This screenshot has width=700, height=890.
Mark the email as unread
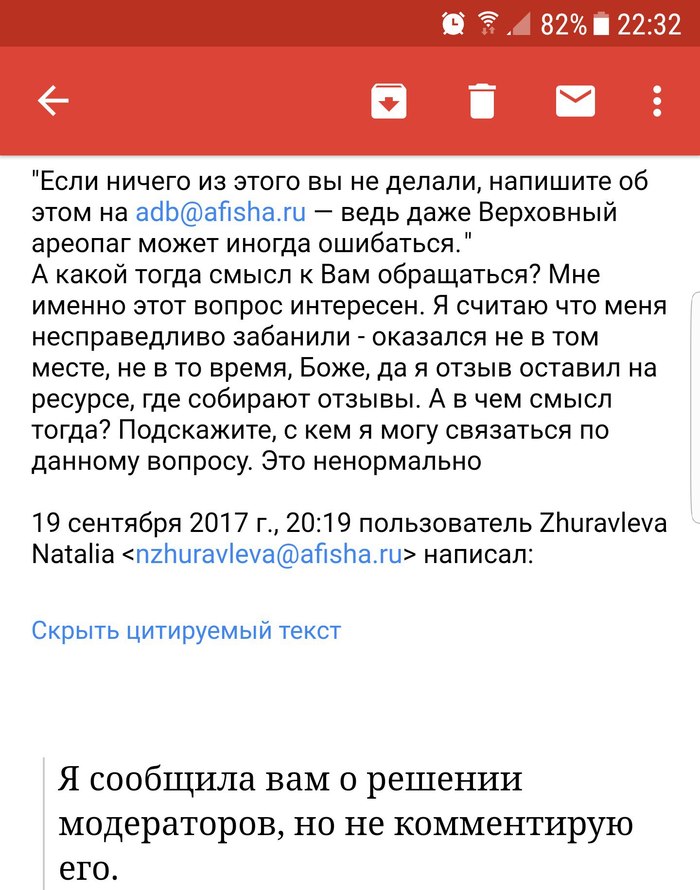[575, 100]
